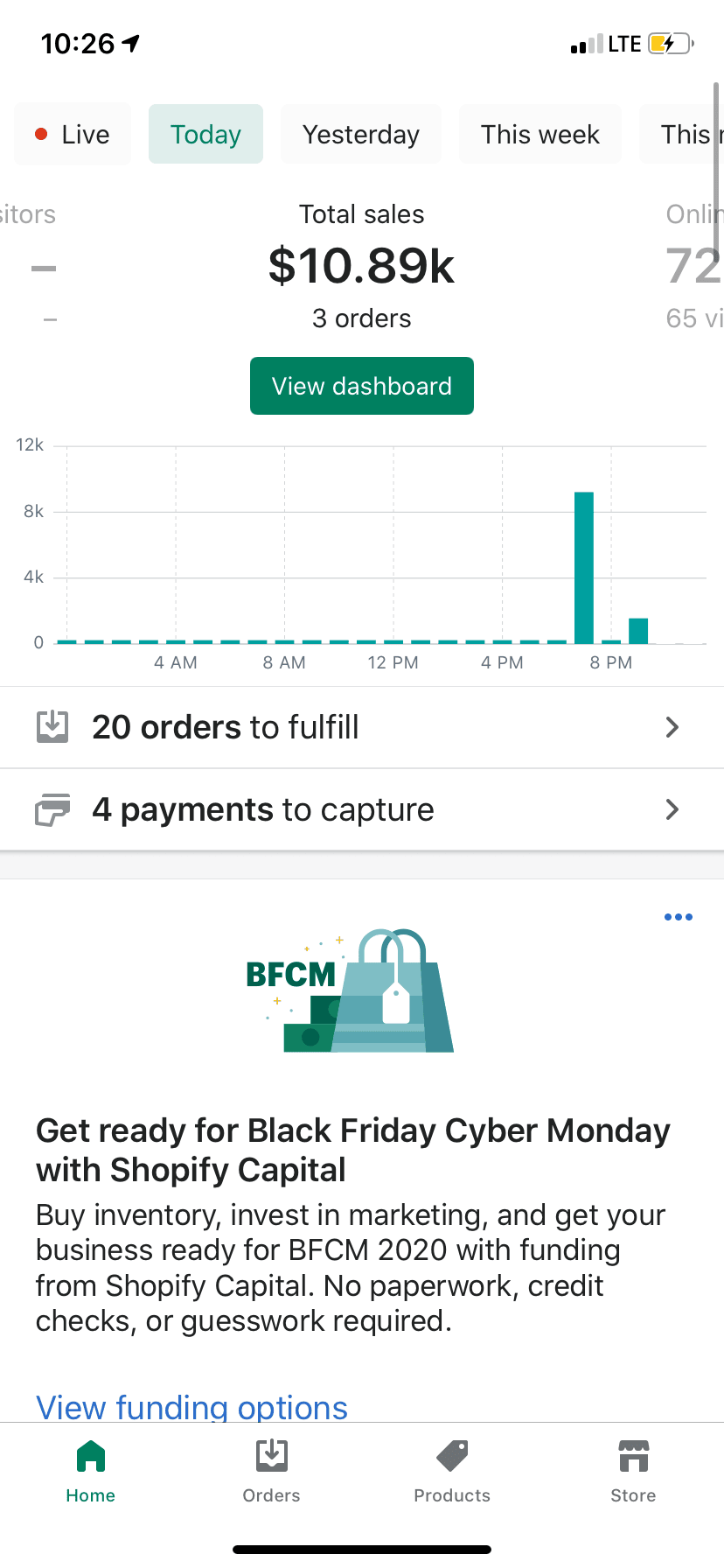724x1568 pixels.
Task: Switch to the Yesterday filter
Action: coord(360,134)
